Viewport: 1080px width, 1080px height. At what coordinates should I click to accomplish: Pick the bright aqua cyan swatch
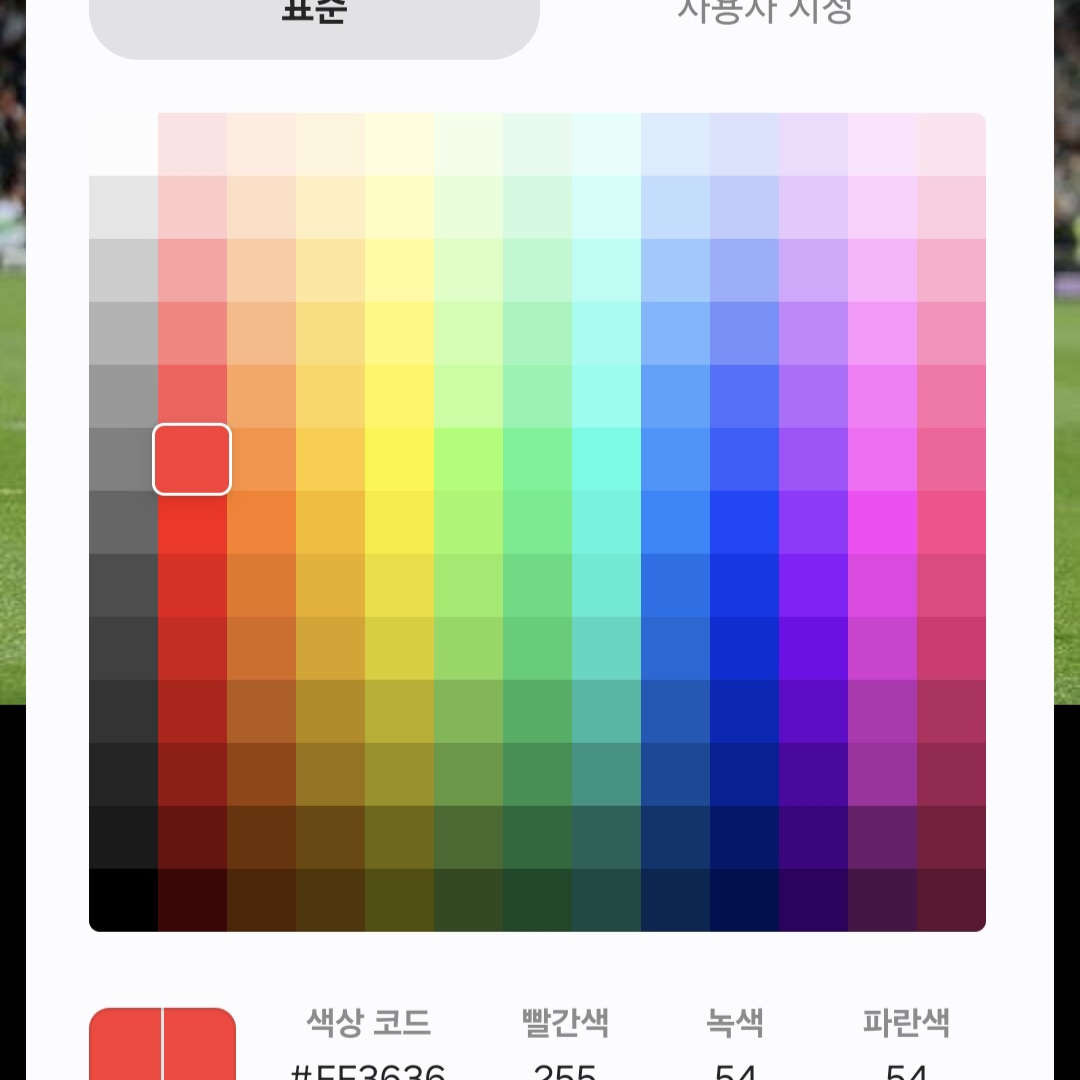[606, 459]
